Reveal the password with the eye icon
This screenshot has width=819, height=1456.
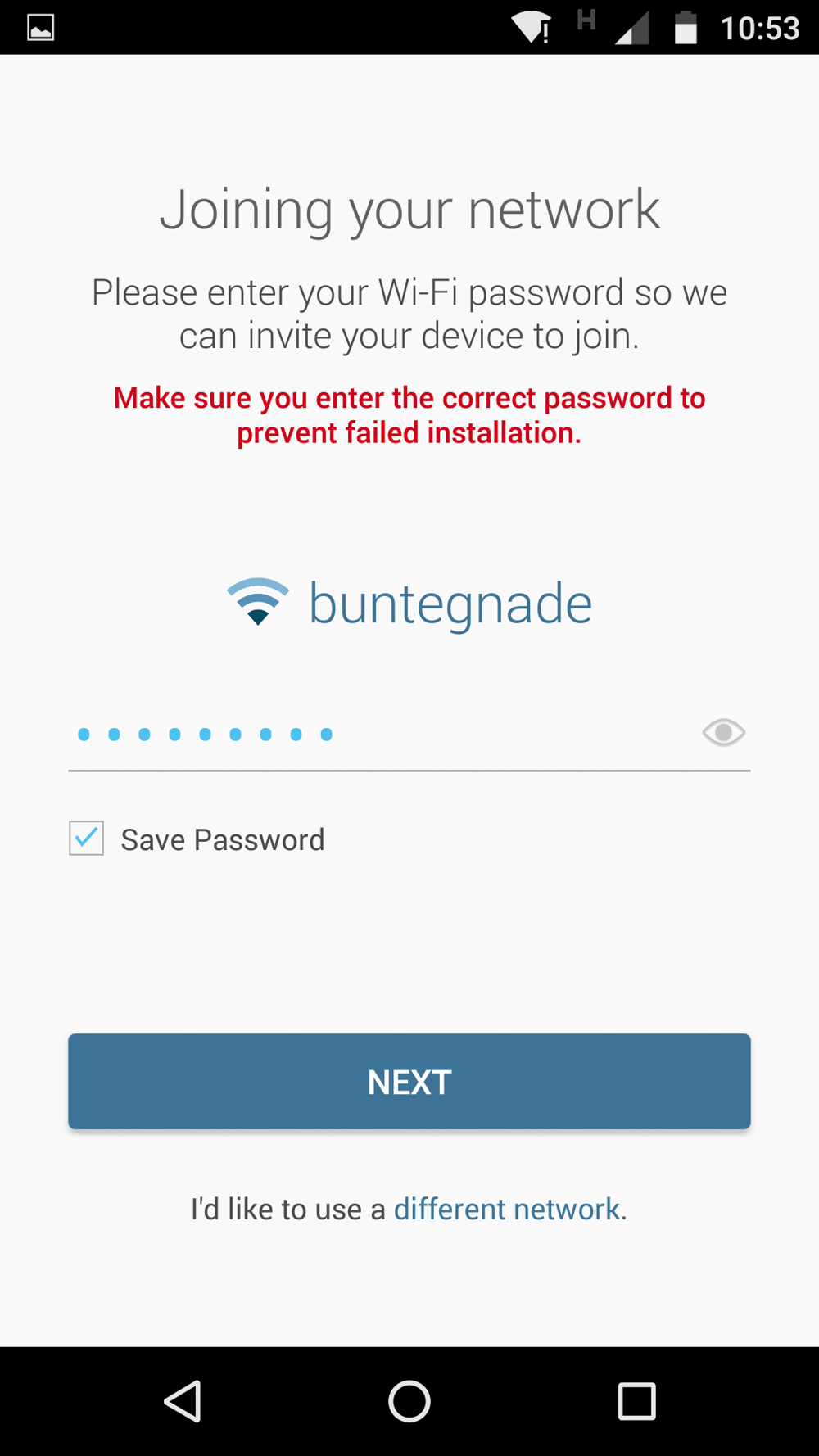(723, 732)
